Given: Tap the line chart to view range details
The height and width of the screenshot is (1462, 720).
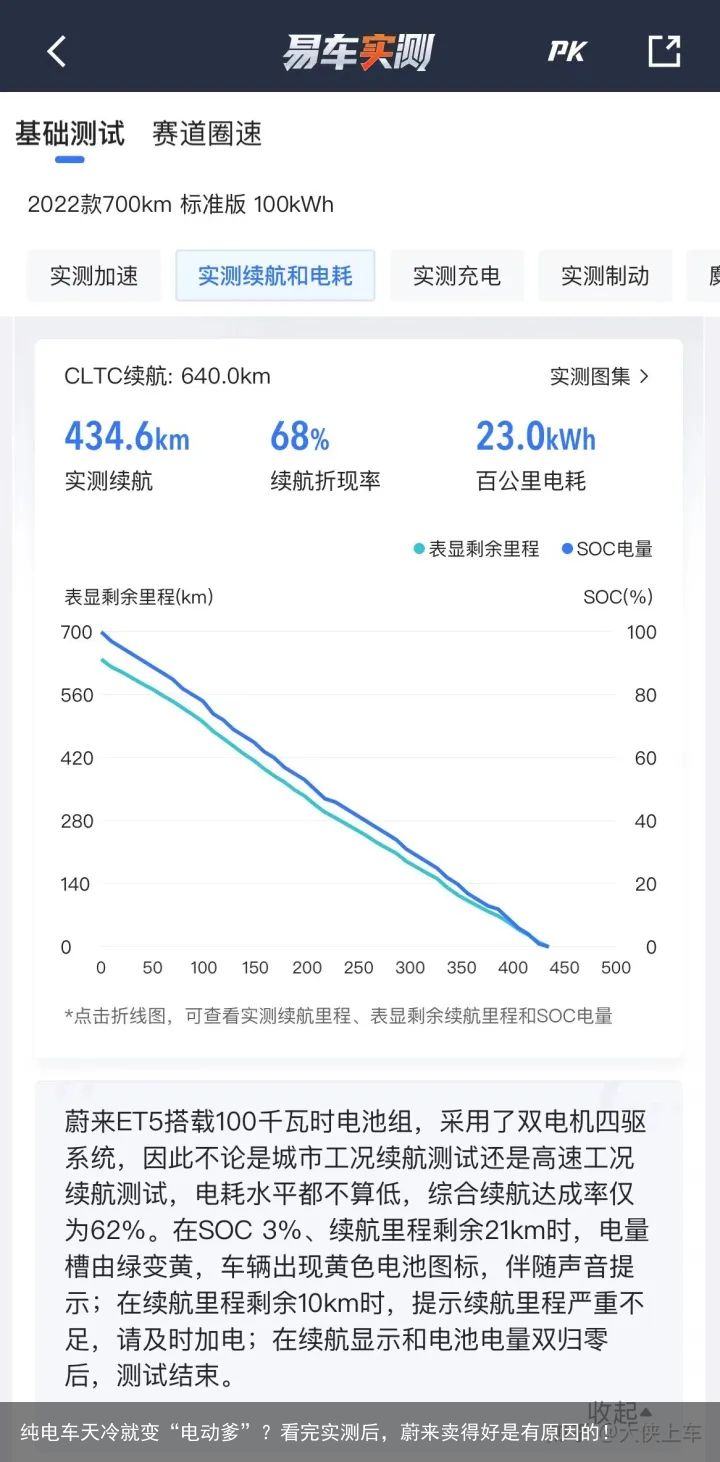Looking at the screenshot, I should (358, 790).
